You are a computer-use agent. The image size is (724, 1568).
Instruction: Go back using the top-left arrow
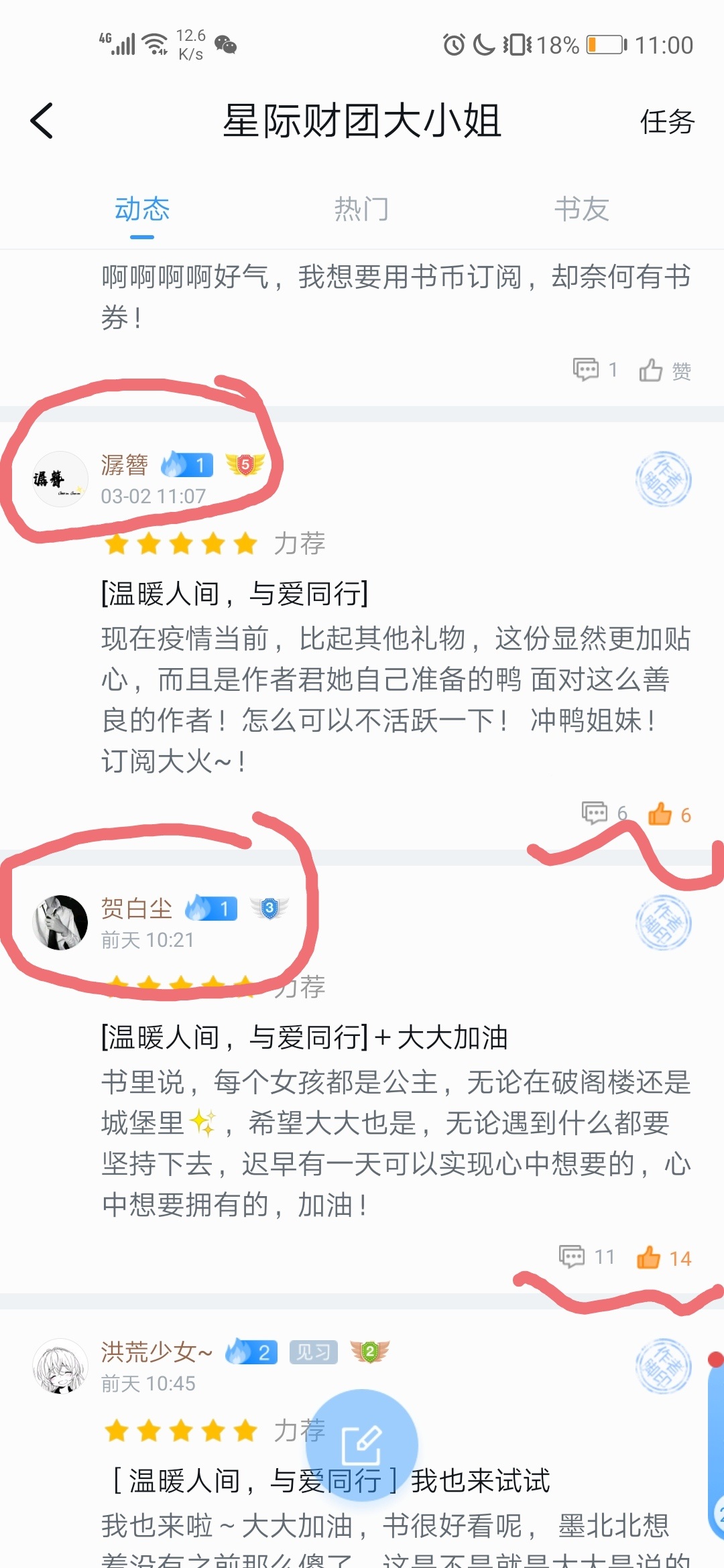click(x=42, y=121)
